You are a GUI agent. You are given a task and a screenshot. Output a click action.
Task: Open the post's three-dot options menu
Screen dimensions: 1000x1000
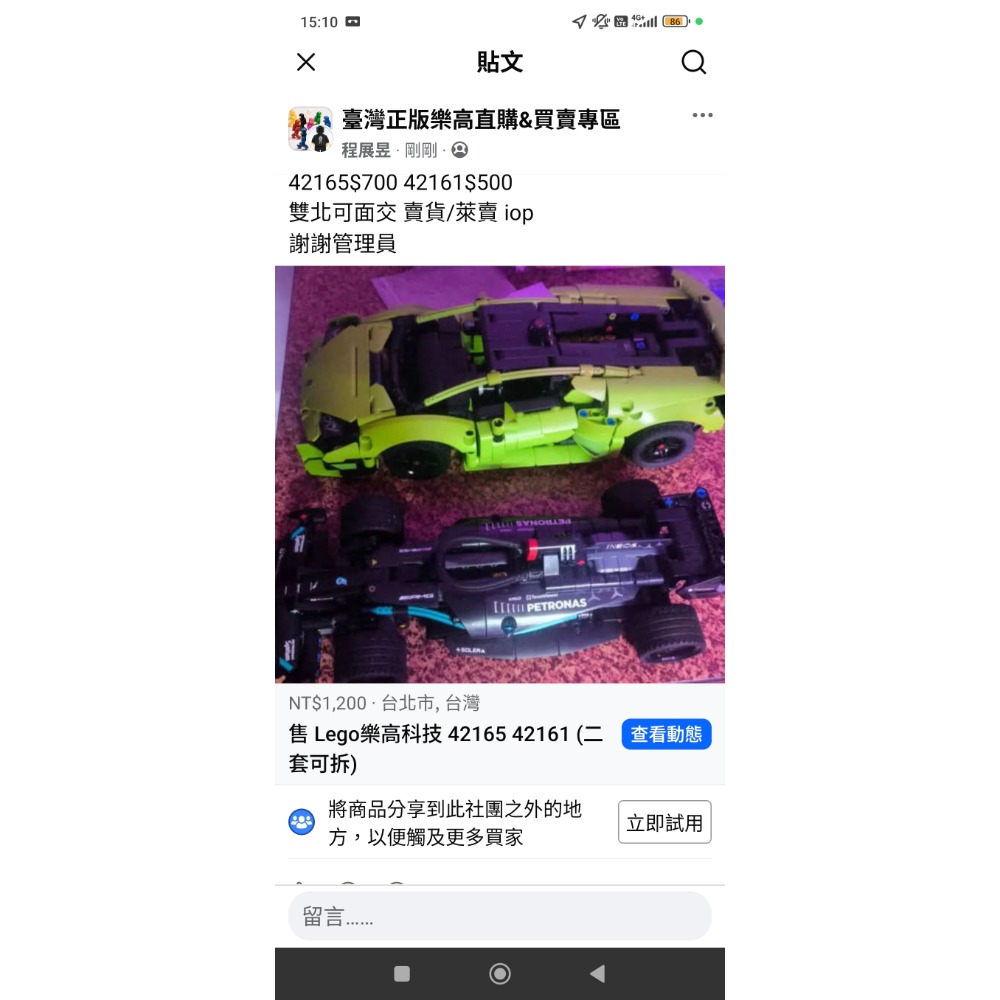[x=702, y=115]
